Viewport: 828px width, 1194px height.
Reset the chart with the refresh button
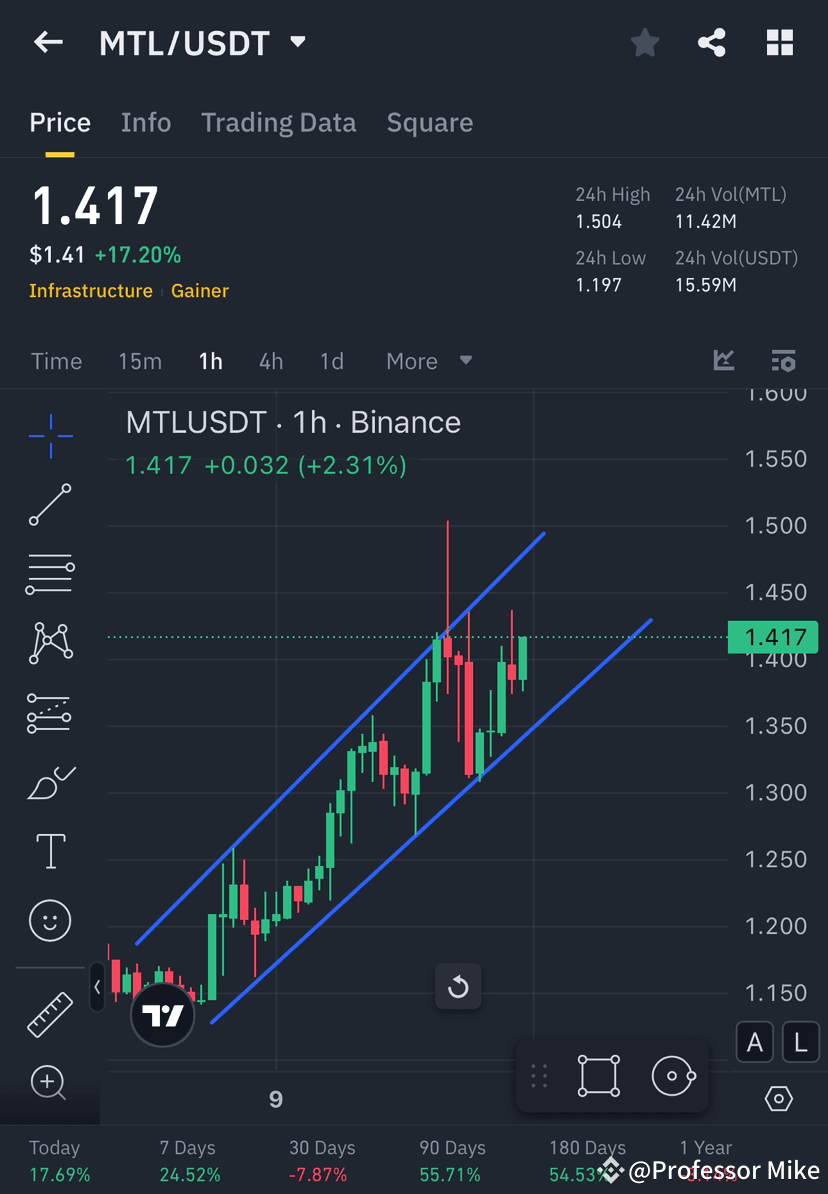click(458, 986)
